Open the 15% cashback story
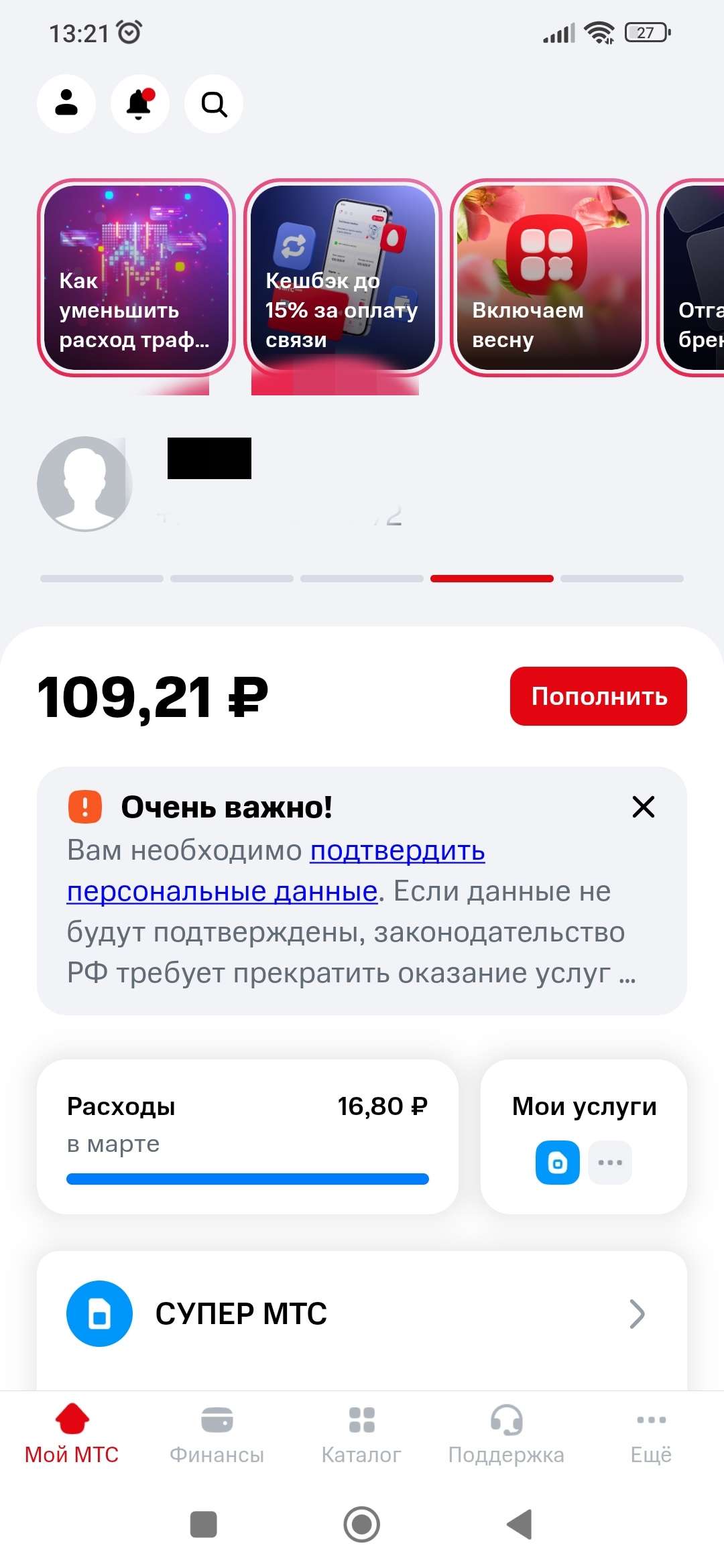 tap(343, 277)
